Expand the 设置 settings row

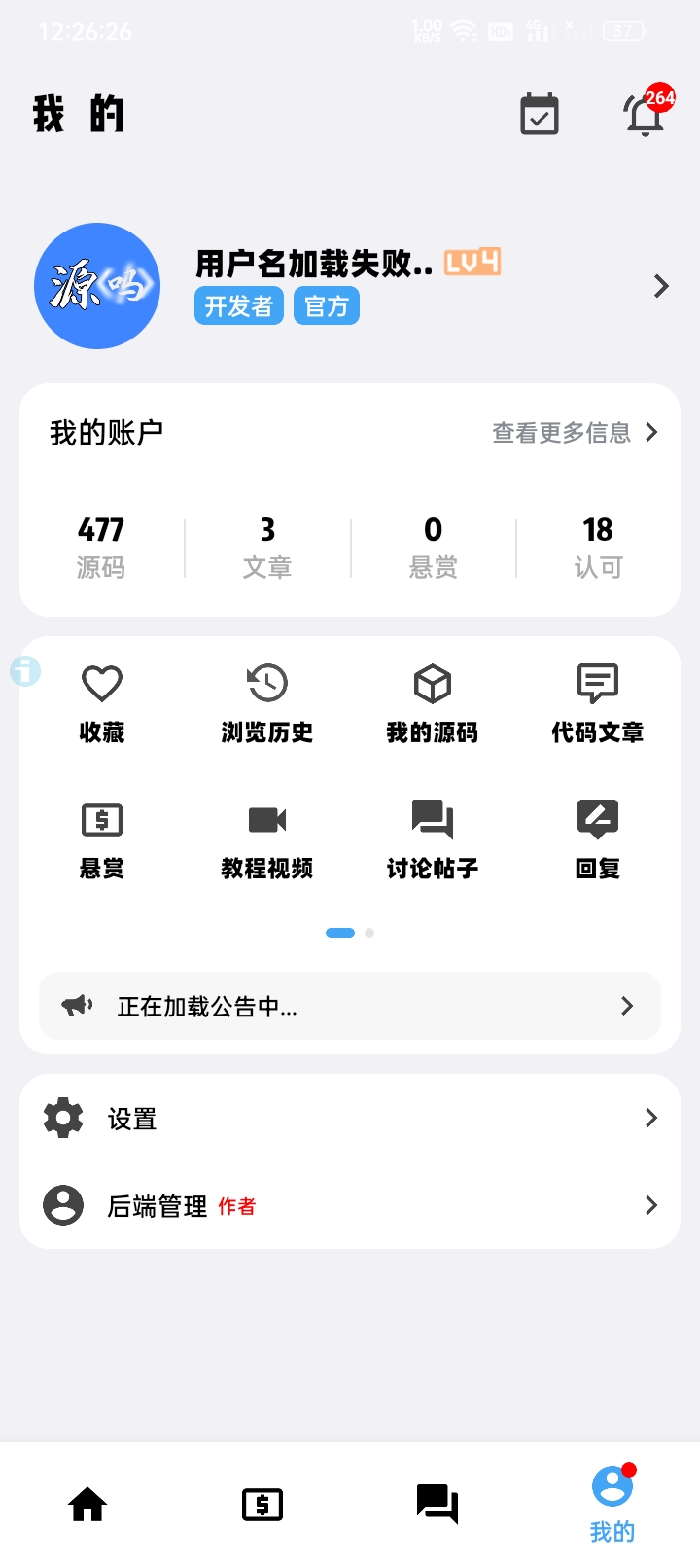(x=350, y=1118)
